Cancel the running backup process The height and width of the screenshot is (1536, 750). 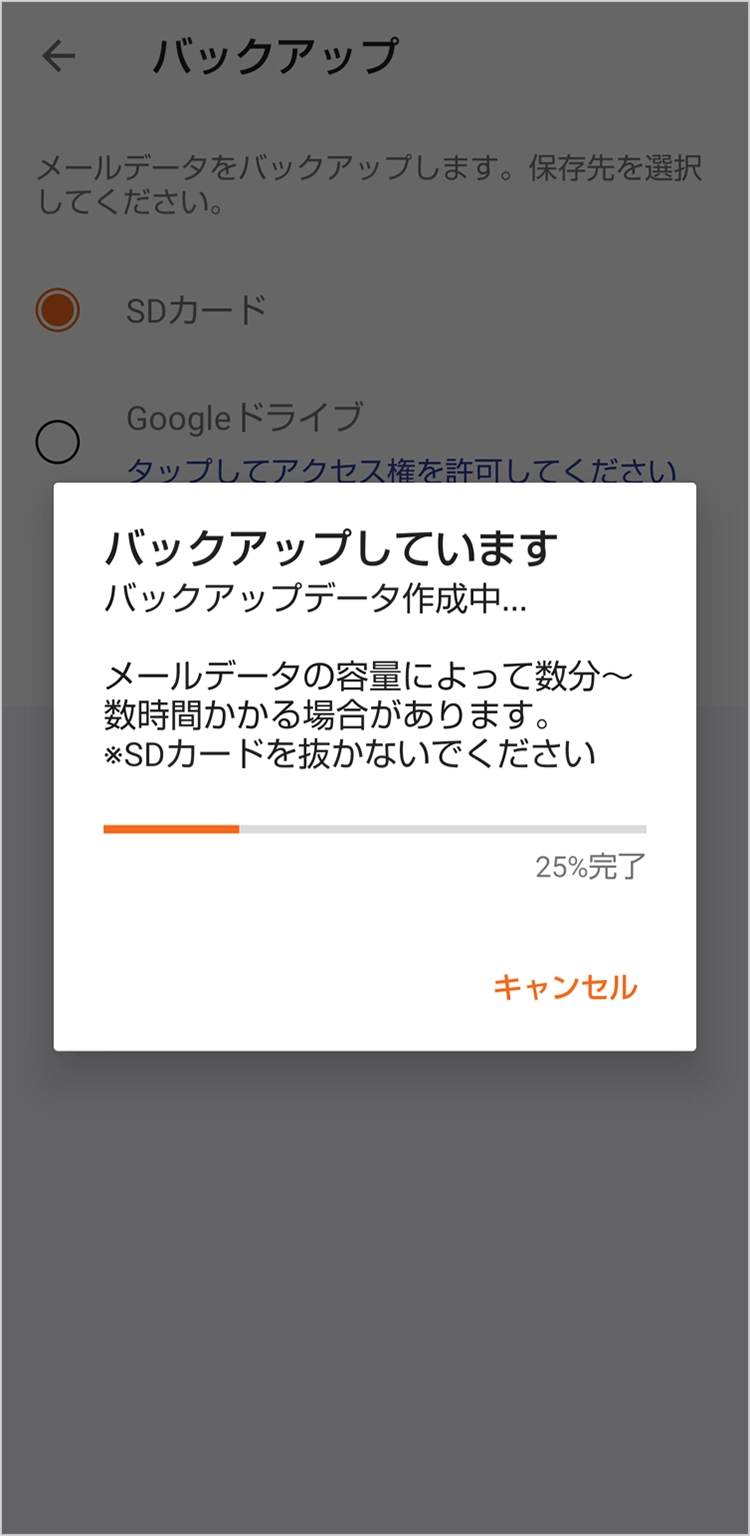(x=566, y=987)
